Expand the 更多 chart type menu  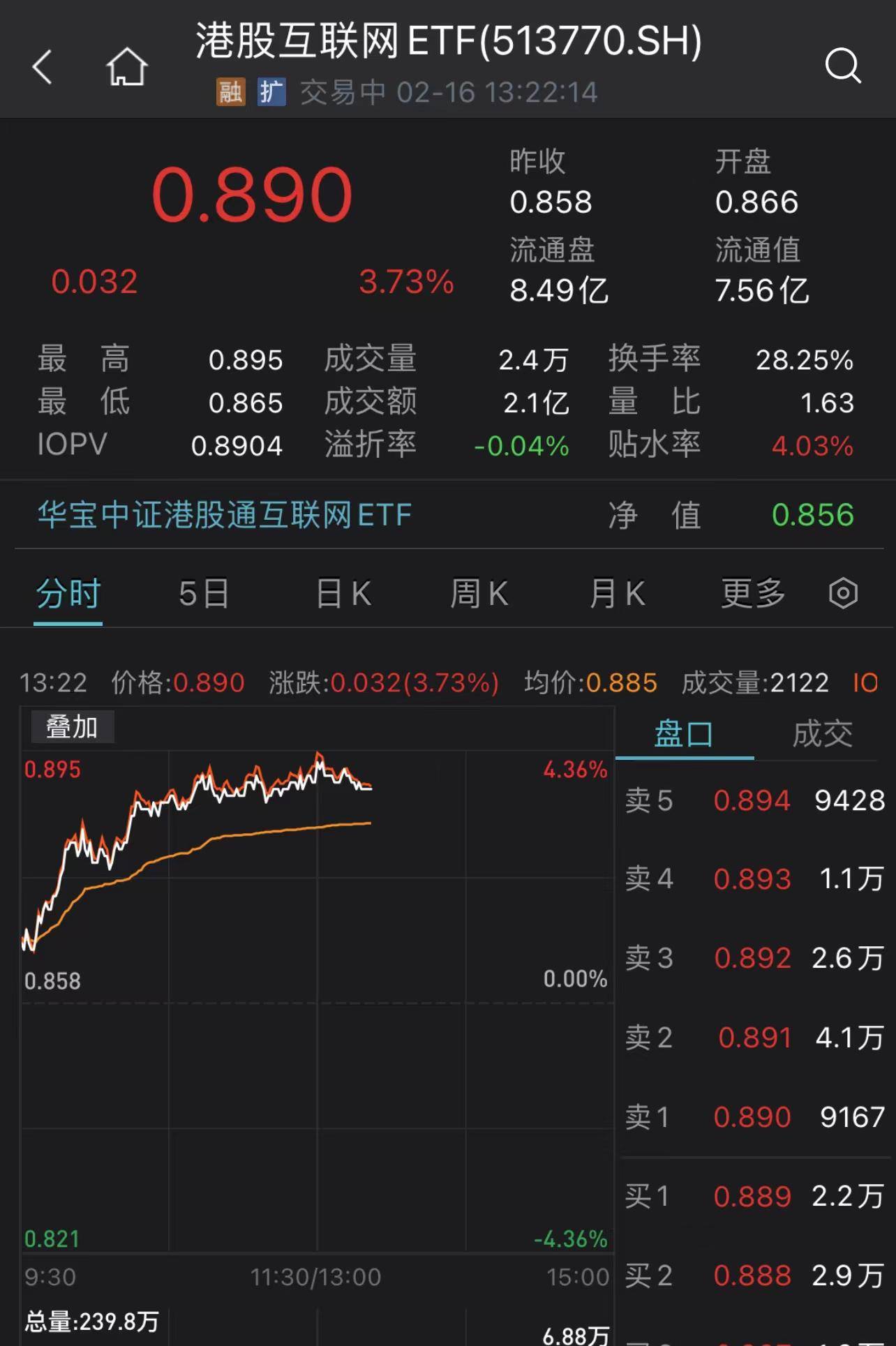[x=752, y=592]
